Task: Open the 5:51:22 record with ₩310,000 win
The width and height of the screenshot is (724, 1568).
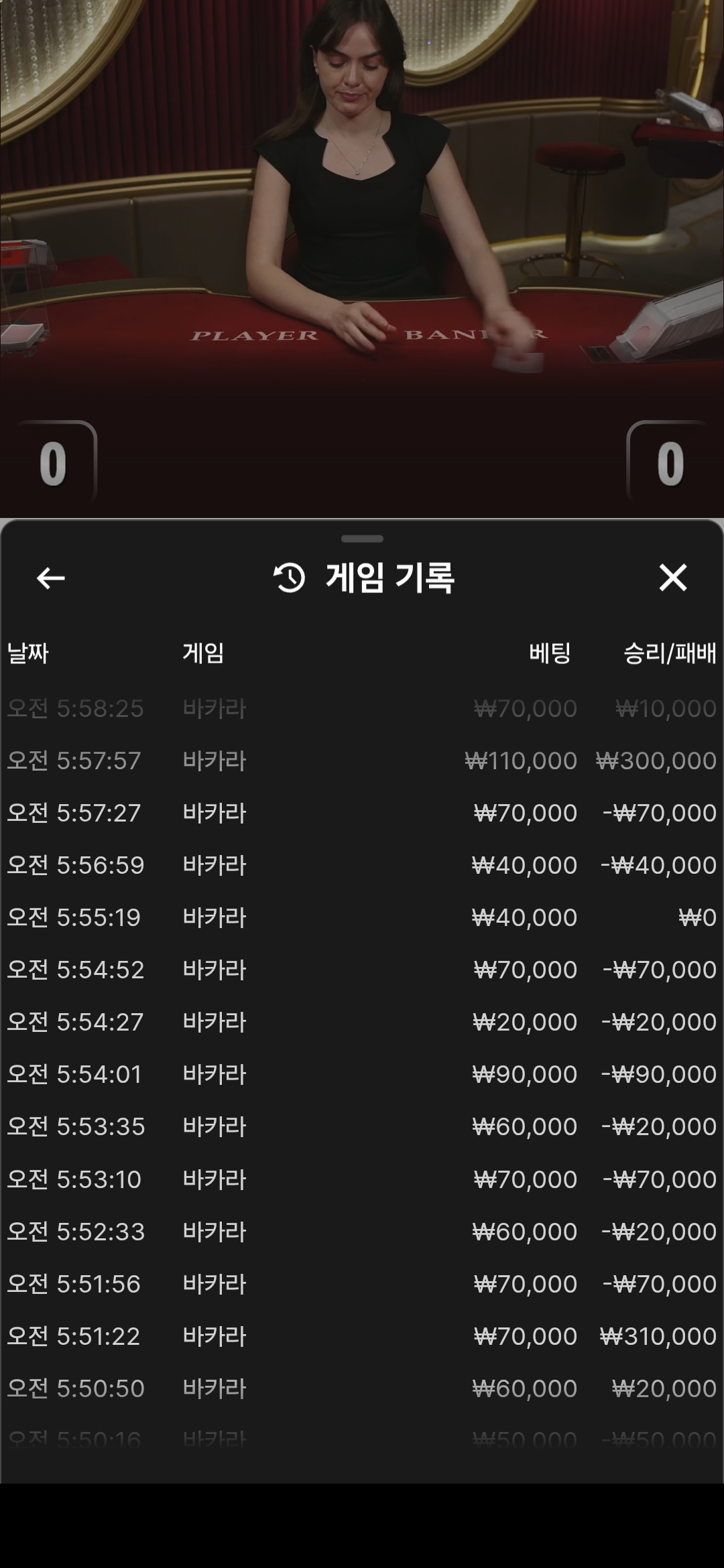Action: tap(362, 1336)
